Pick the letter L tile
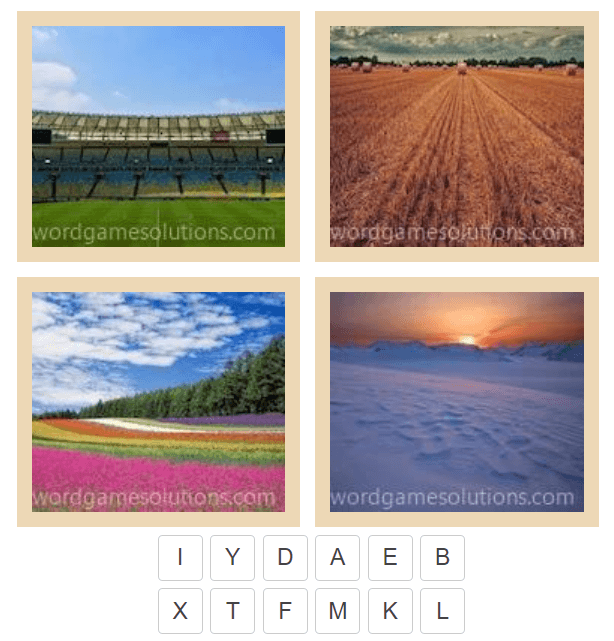 tap(442, 611)
